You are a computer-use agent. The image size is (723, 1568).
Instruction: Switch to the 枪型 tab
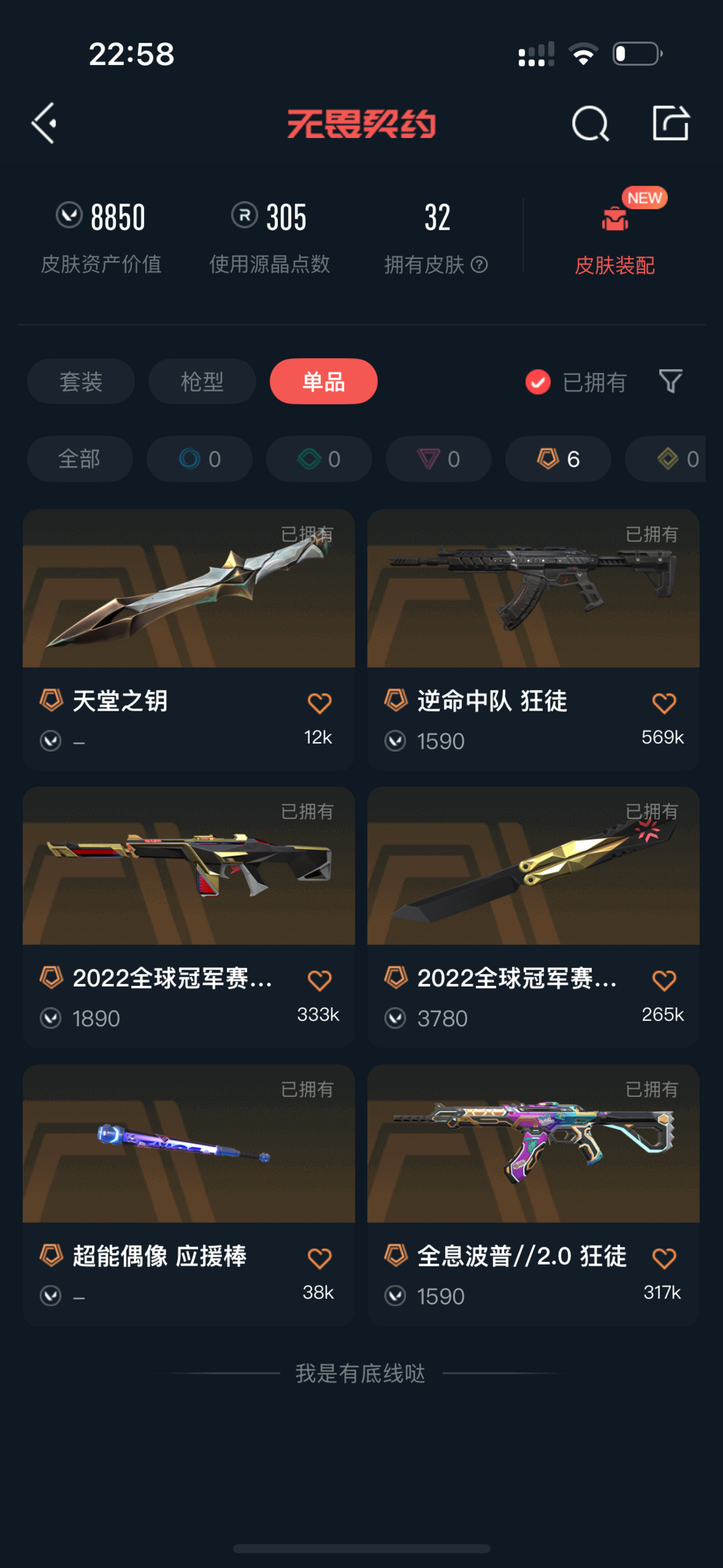click(x=202, y=381)
